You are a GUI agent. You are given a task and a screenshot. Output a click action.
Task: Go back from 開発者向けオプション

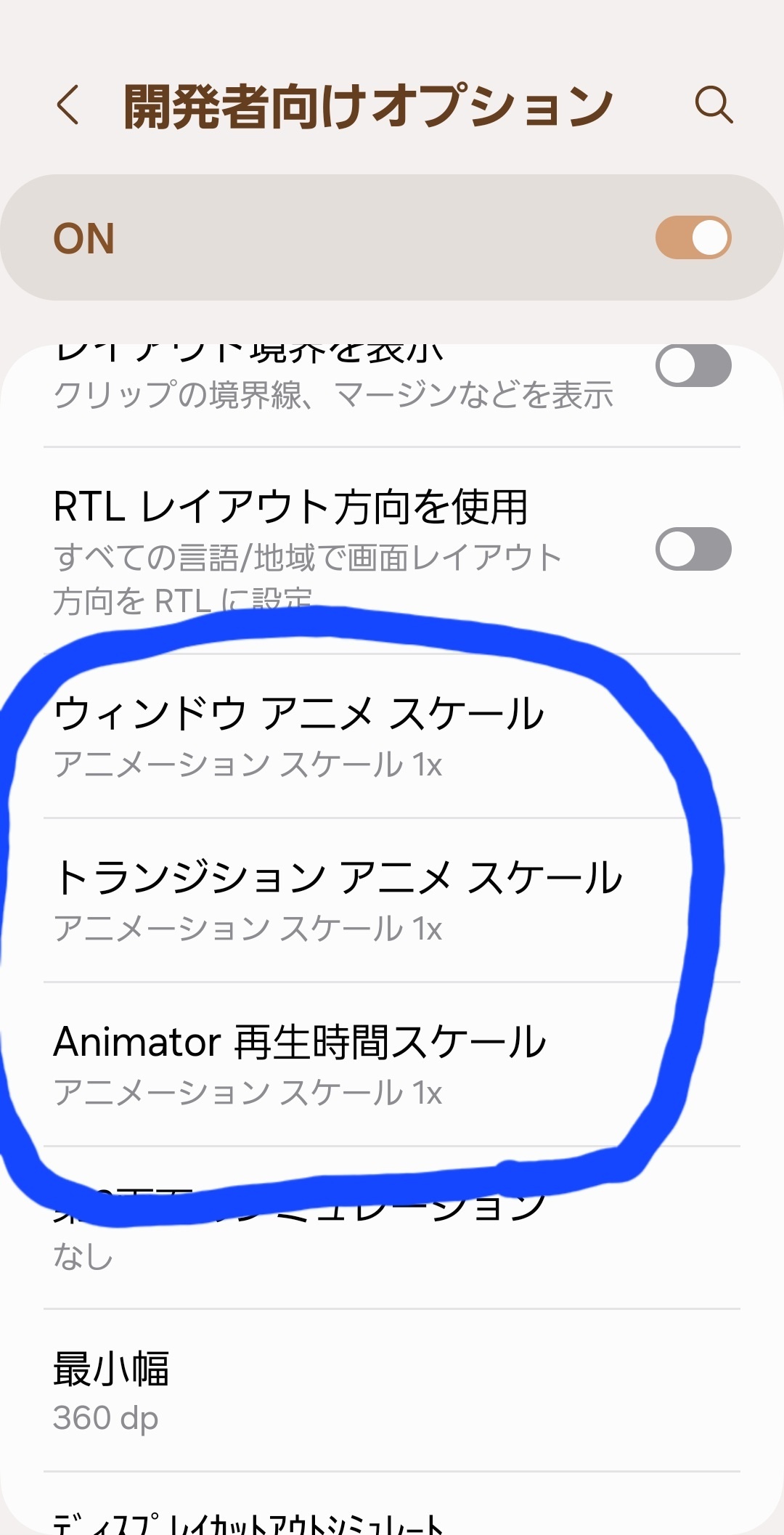pos(68,105)
